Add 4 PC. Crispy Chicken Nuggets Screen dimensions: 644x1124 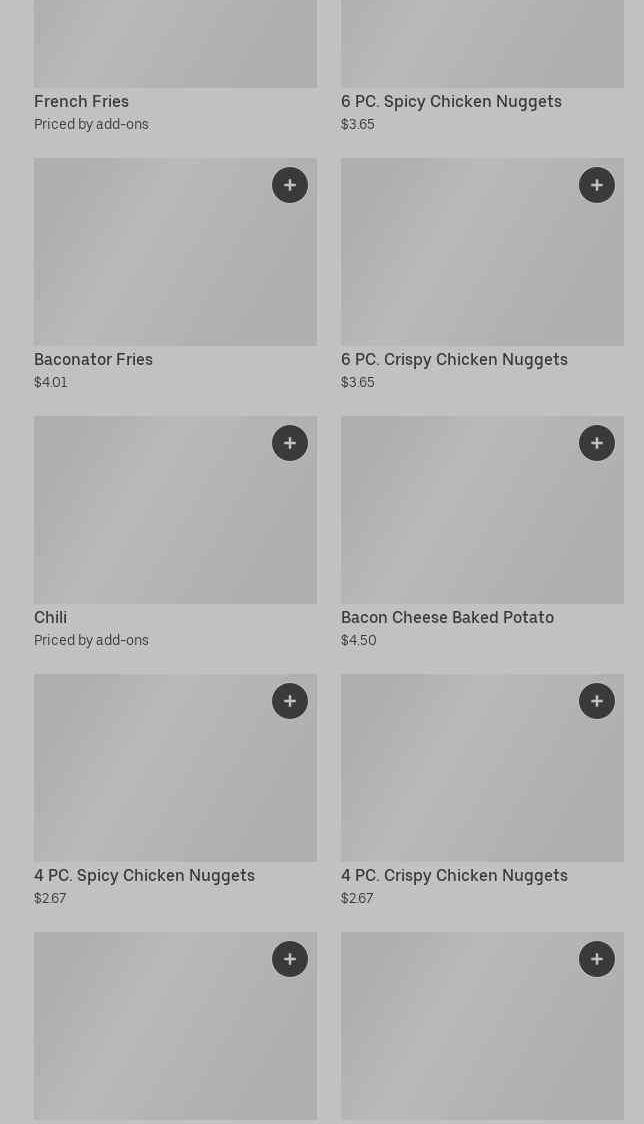(597, 701)
